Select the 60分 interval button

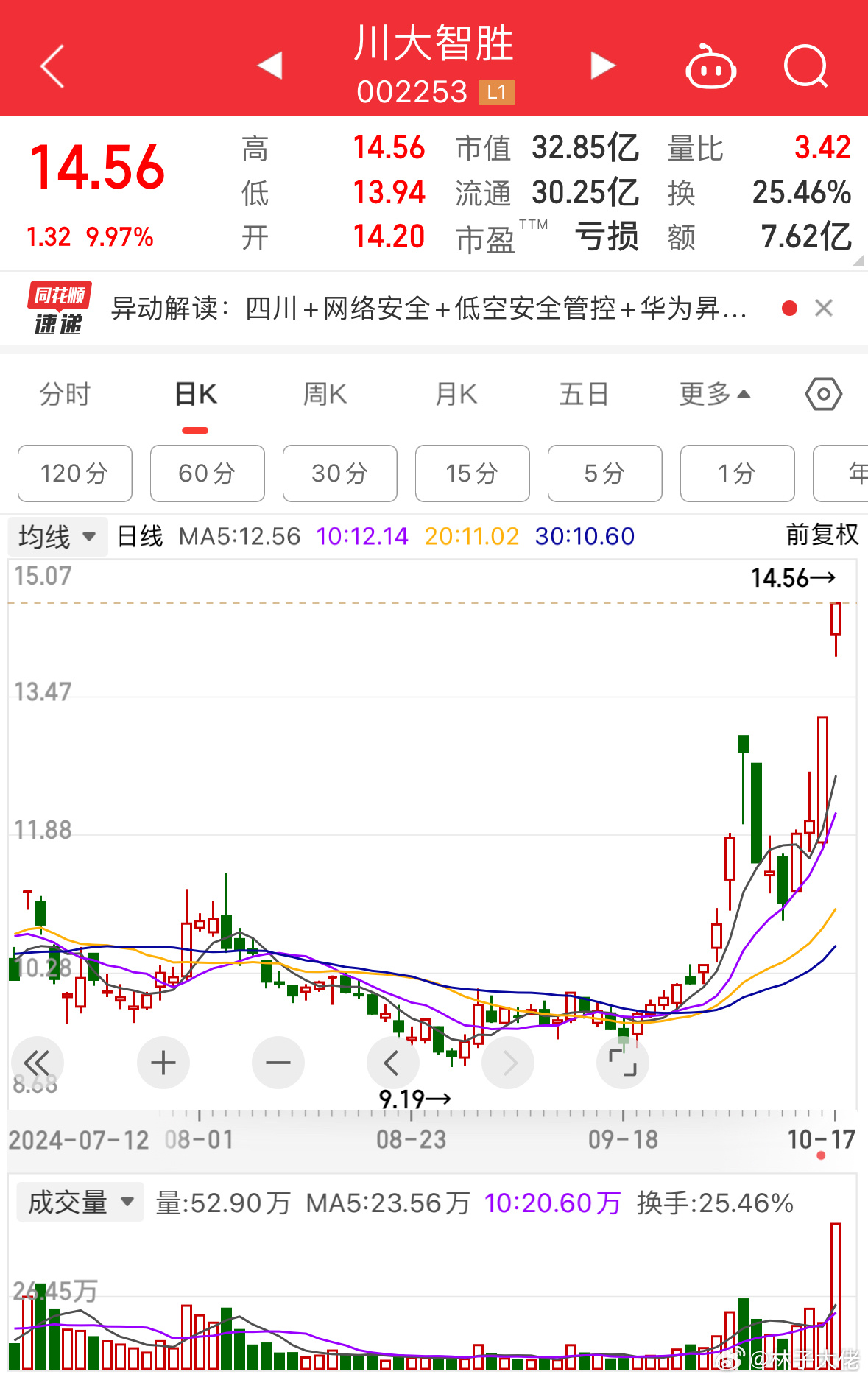click(207, 474)
